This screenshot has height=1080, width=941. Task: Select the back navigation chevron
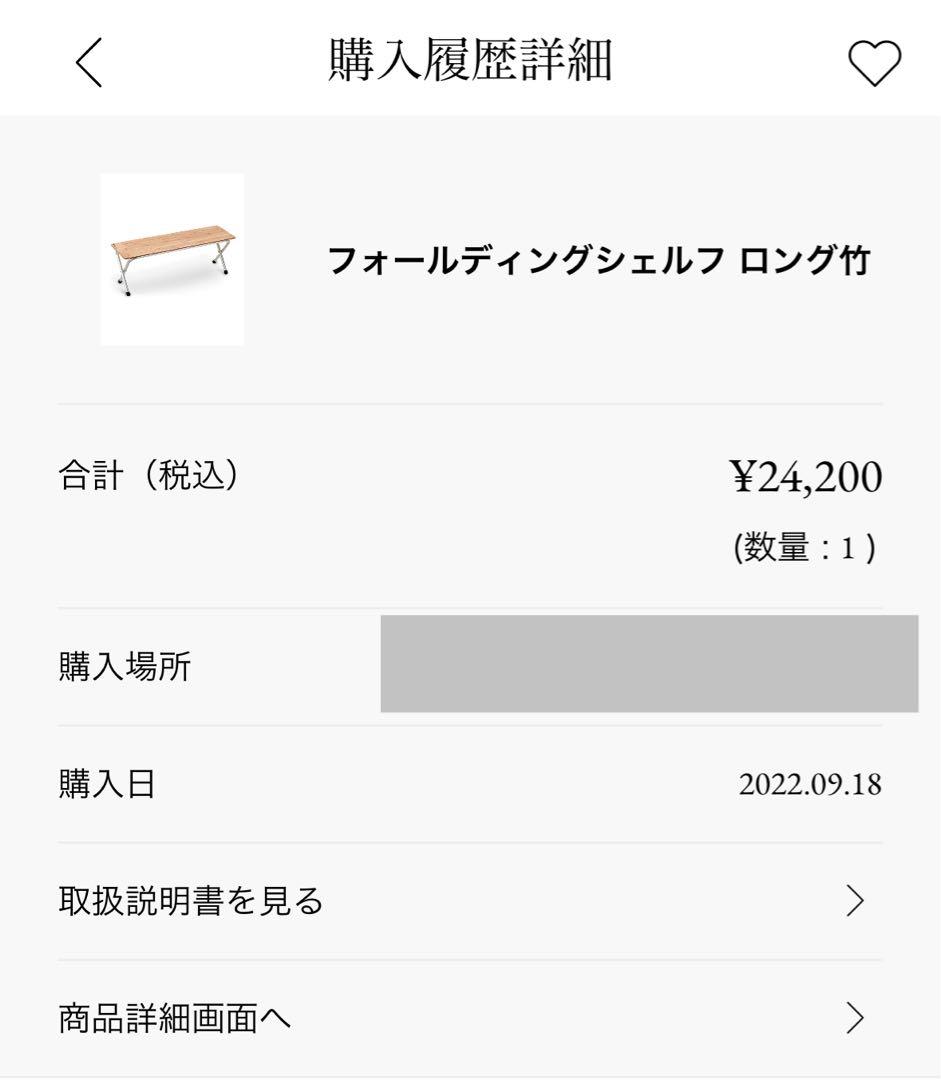click(x=86, y=62)
